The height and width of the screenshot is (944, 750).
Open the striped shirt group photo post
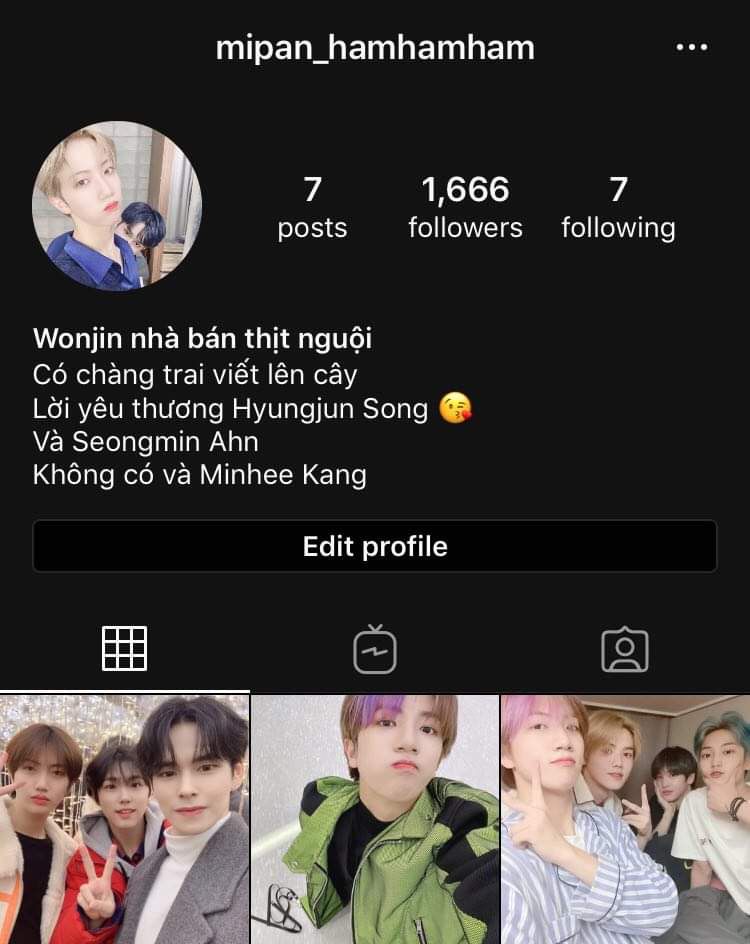626,819
